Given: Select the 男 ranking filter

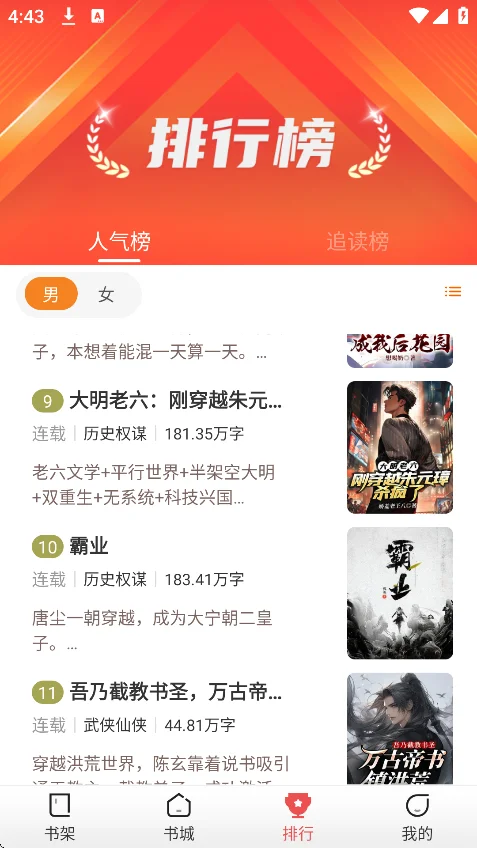Looking at the screenshot, I should (x=51, y=294).
